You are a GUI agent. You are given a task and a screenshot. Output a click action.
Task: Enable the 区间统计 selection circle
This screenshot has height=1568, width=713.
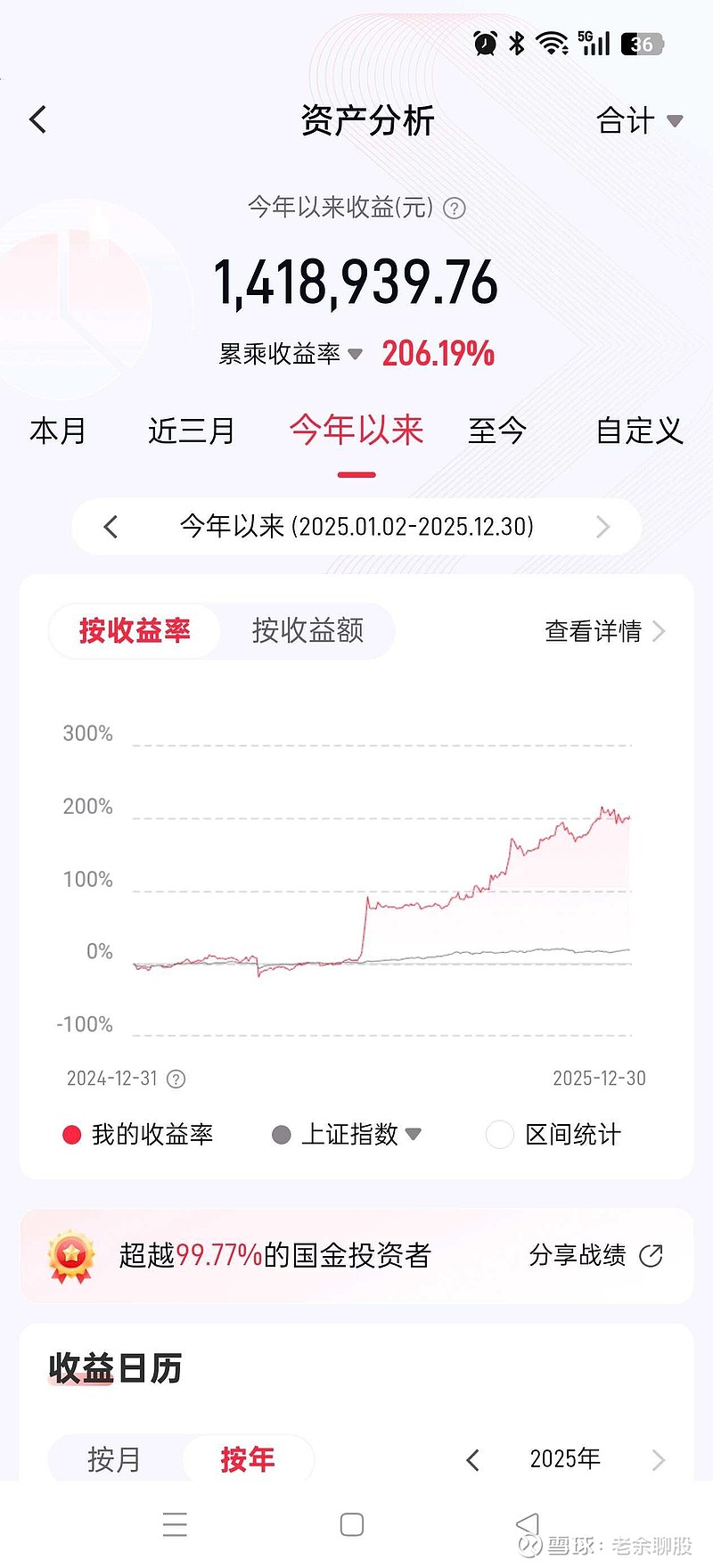[499, 1134]
